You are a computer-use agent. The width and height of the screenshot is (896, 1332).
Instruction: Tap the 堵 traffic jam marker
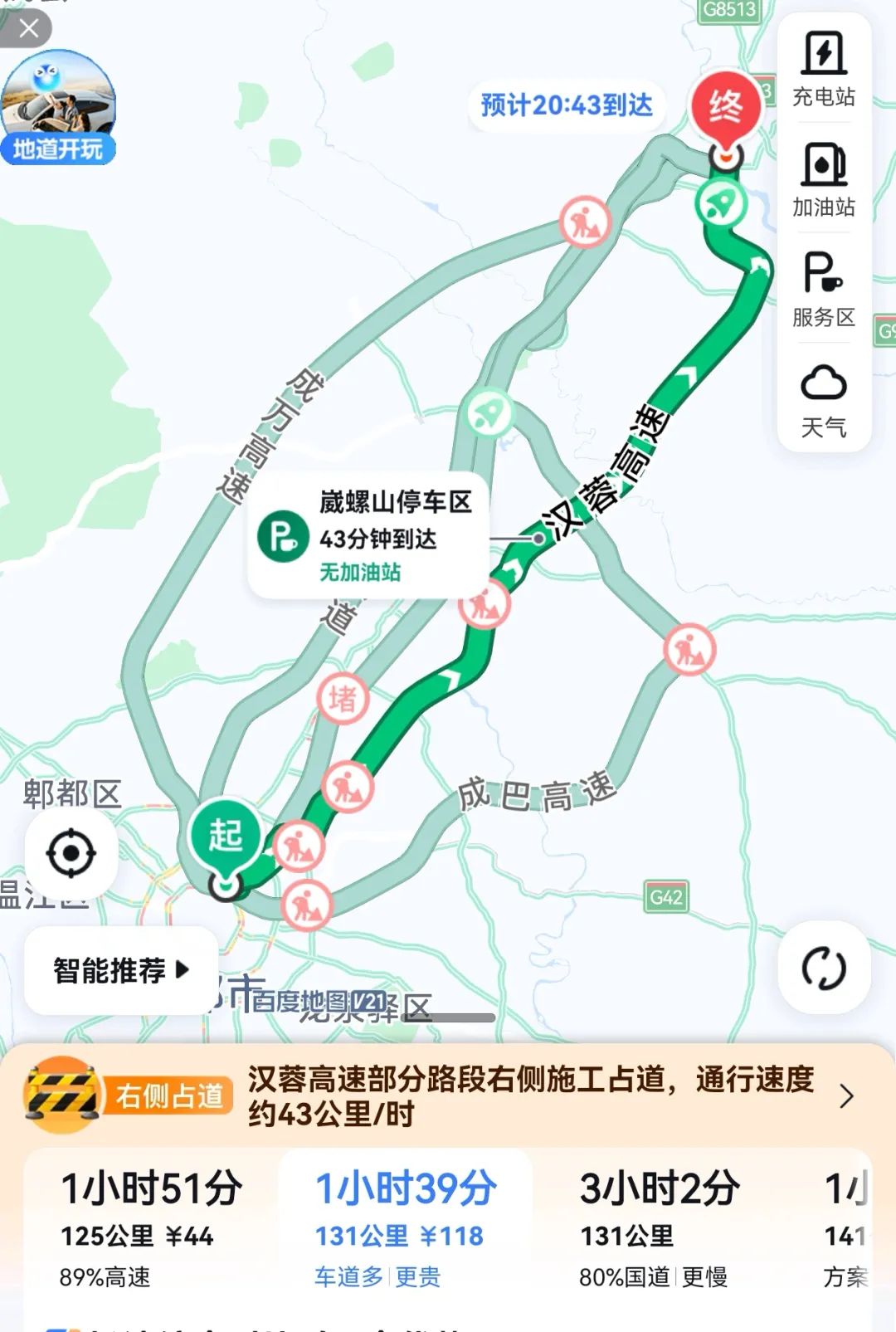coord(342,699)
